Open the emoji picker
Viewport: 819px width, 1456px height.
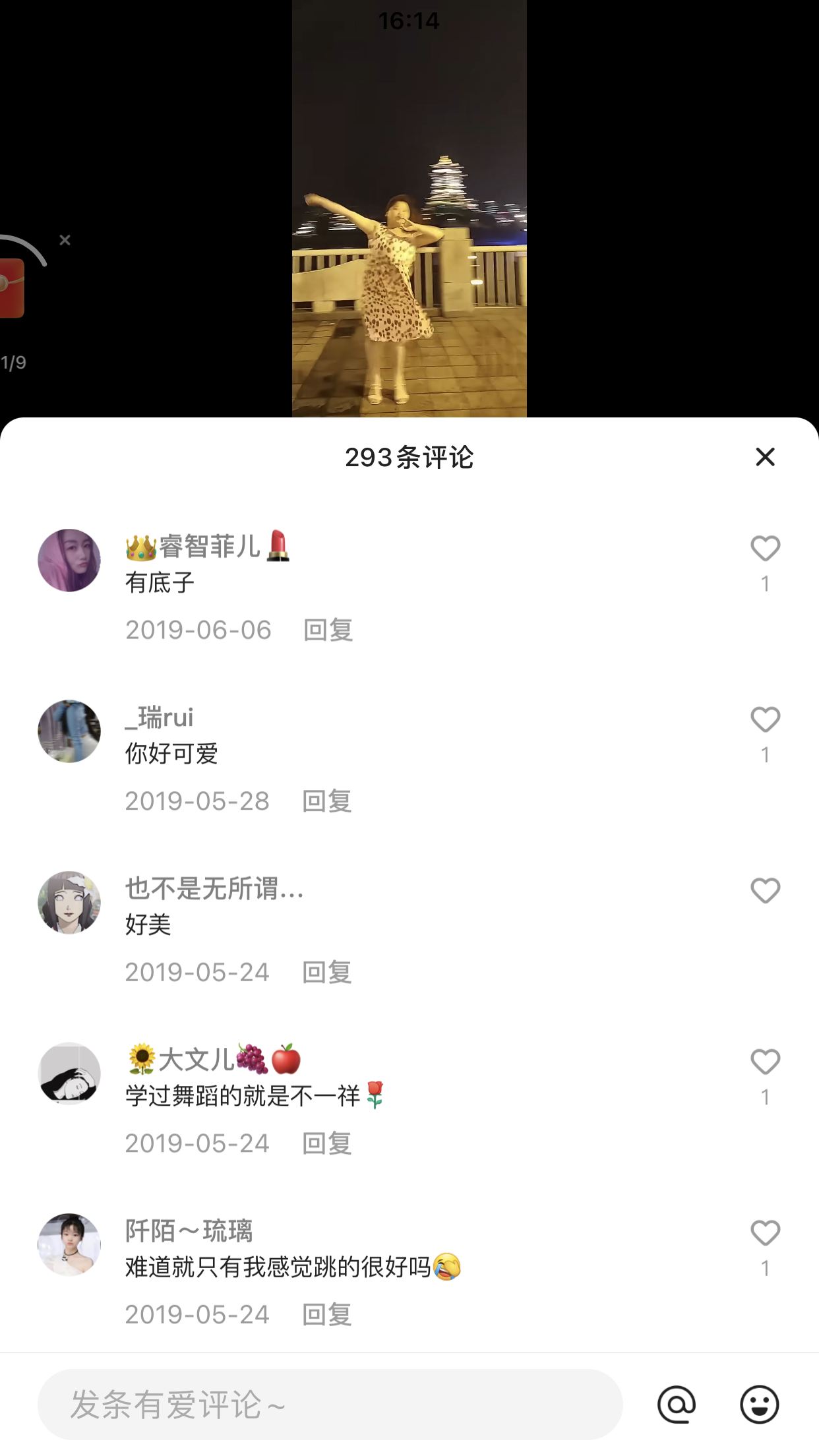tap(759, 1405)
